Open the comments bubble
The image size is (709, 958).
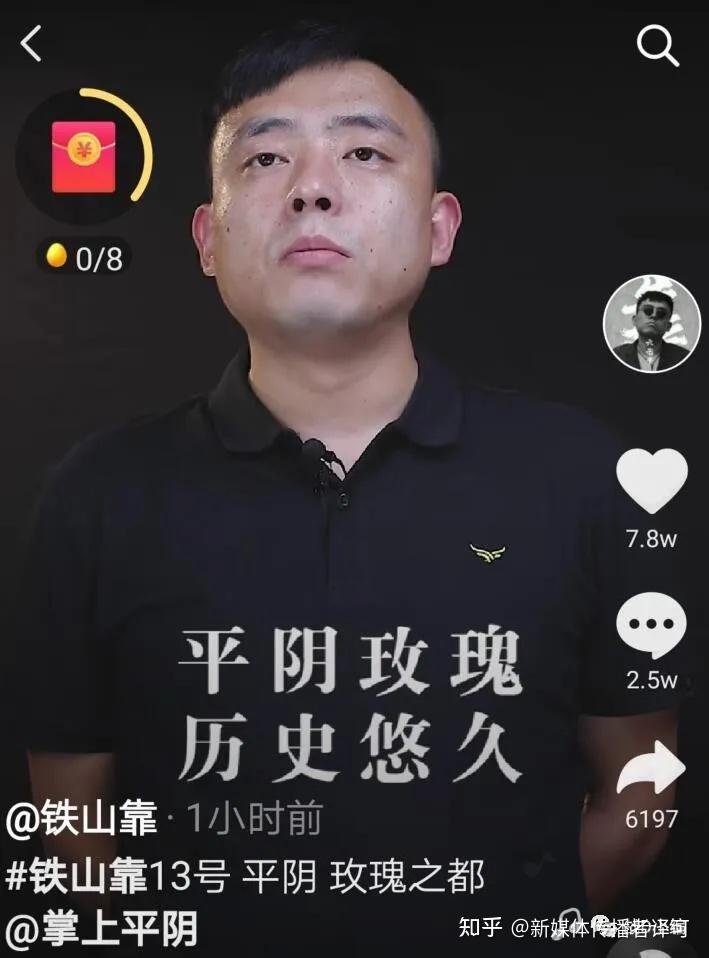click(651, 626)
